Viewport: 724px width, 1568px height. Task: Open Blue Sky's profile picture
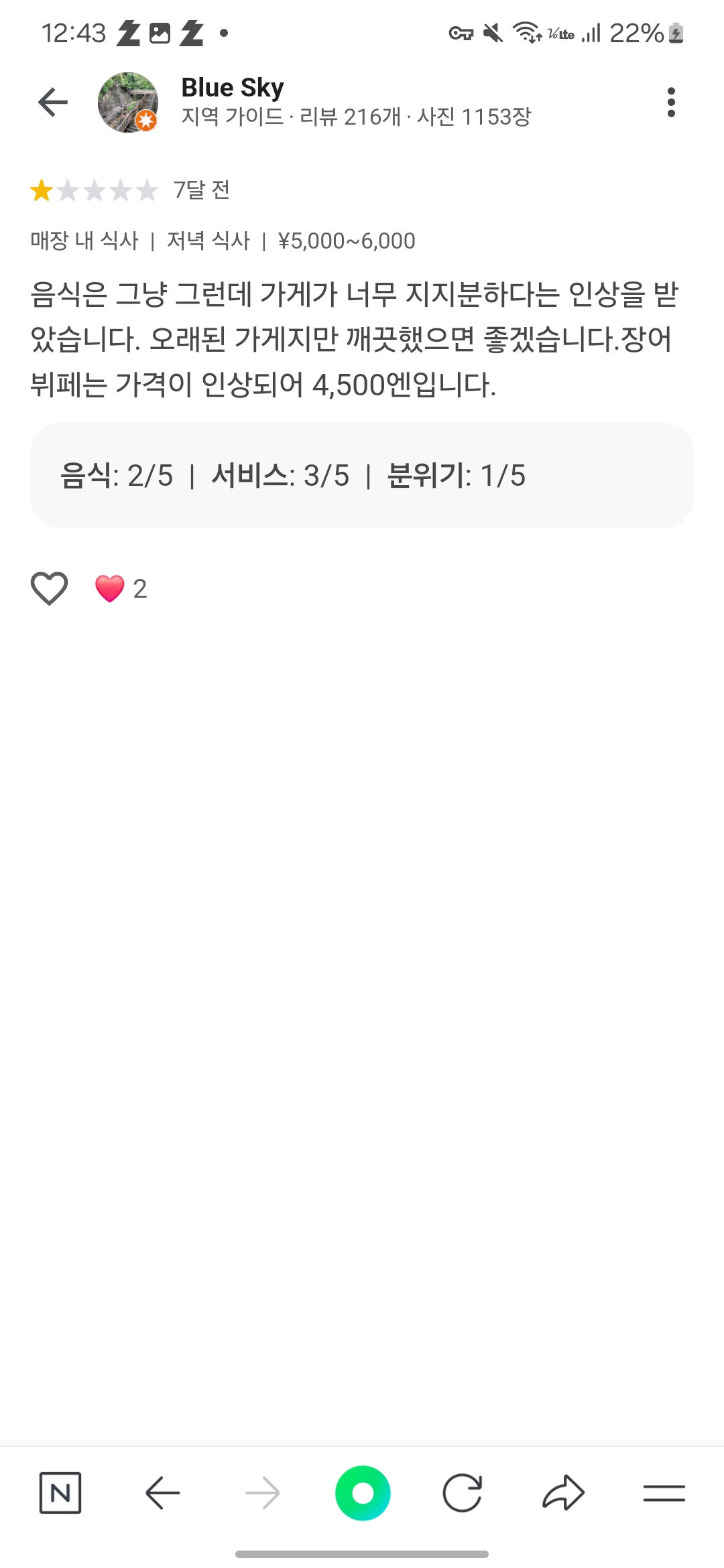pyautogui.click(x=127, y=103)
